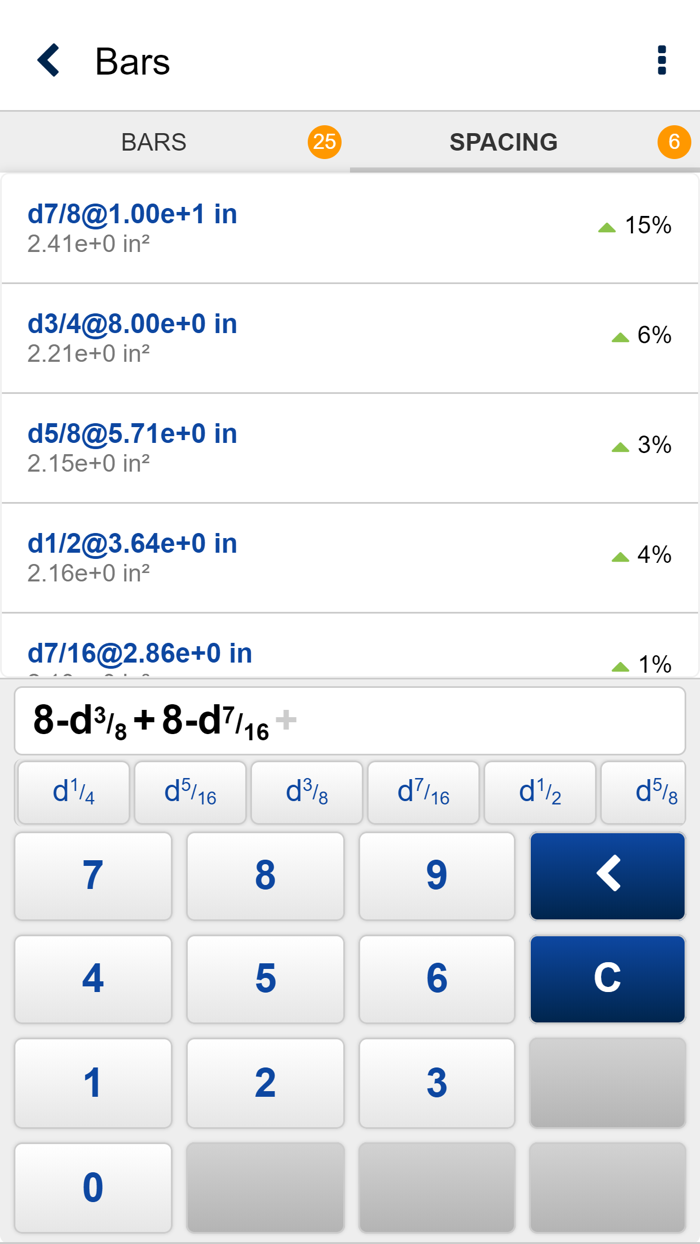Image resolution: width=700 pixels, height=1244 pixels.
Task: Insert the d1/4 diameter chip
Action: pyautogui.click(x=73, y=793)
